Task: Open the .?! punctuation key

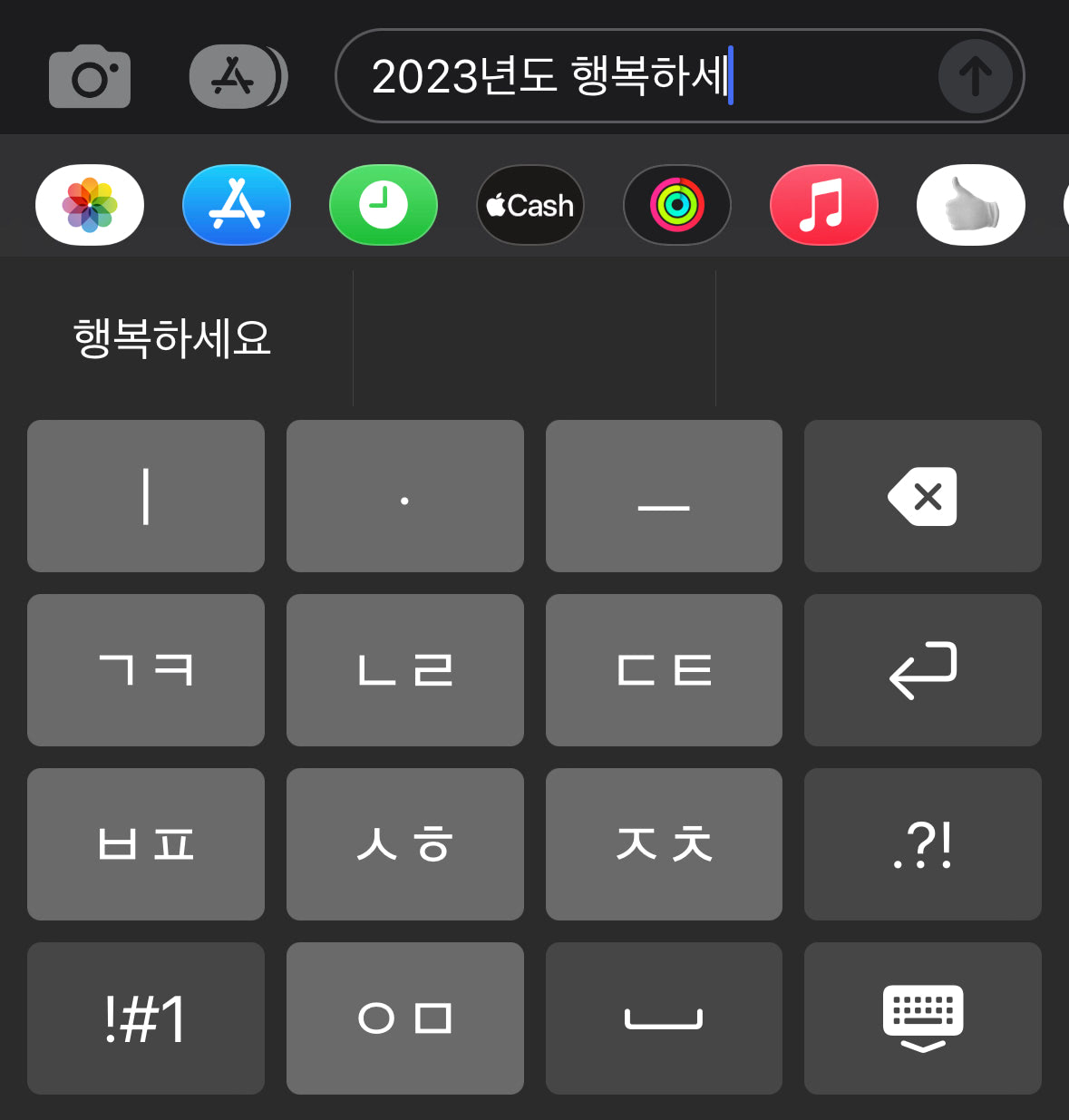Action: (922, 844)
